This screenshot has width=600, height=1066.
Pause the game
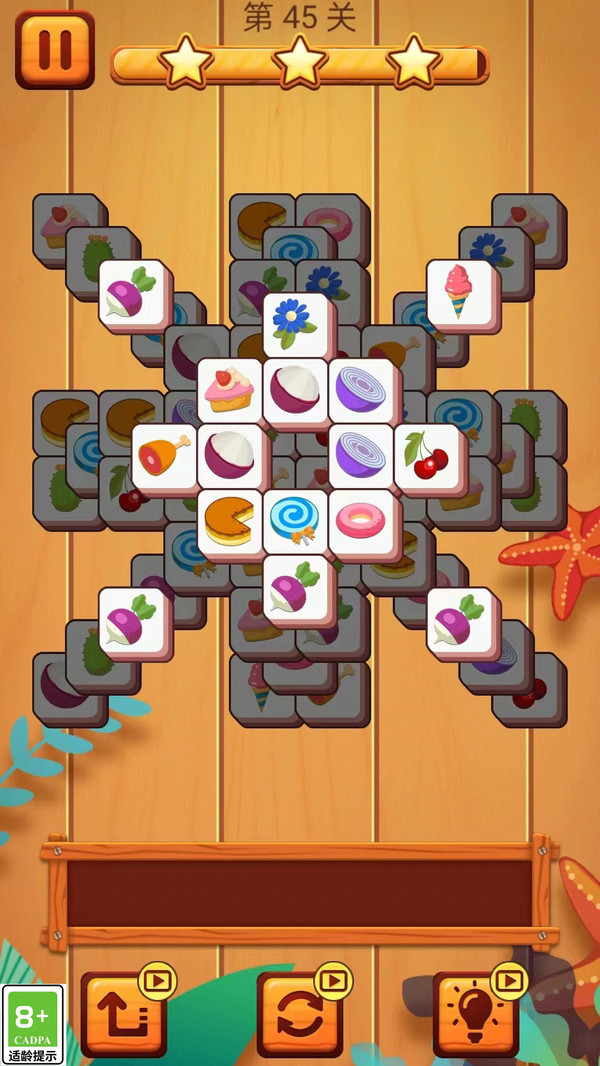(x=54, y=50)
